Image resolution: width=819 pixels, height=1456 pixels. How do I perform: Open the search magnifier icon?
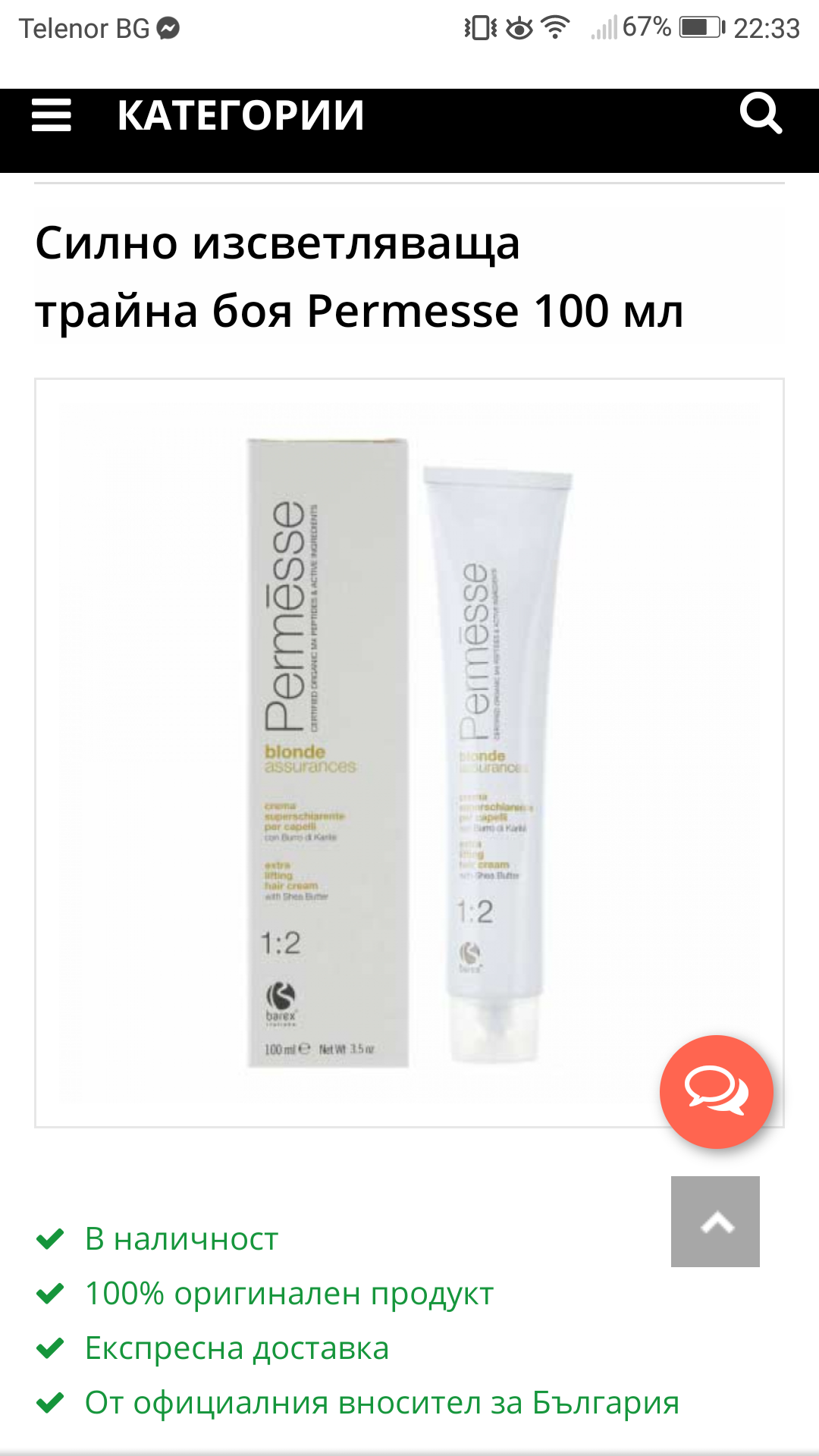[760, 114]
